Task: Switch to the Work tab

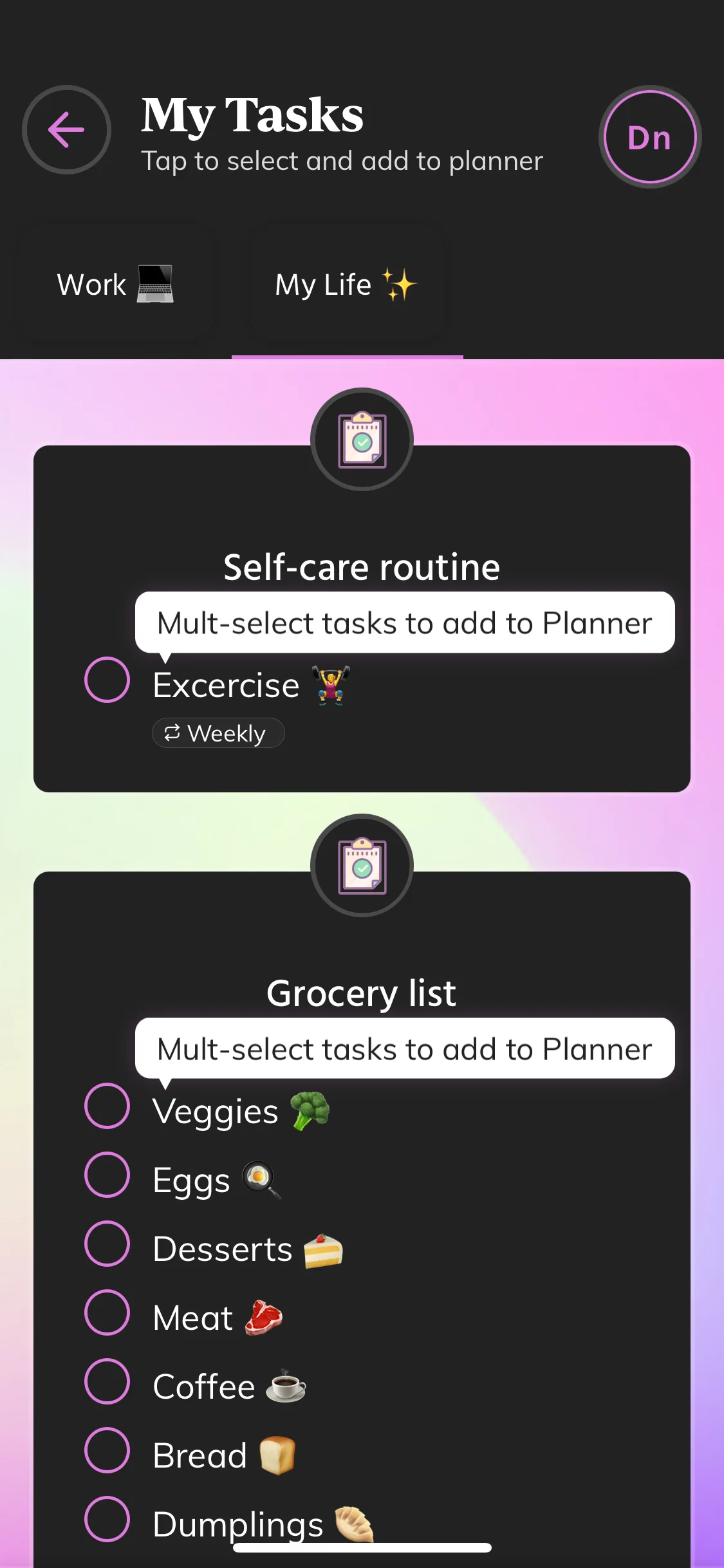Action: [x=115, y=284]
